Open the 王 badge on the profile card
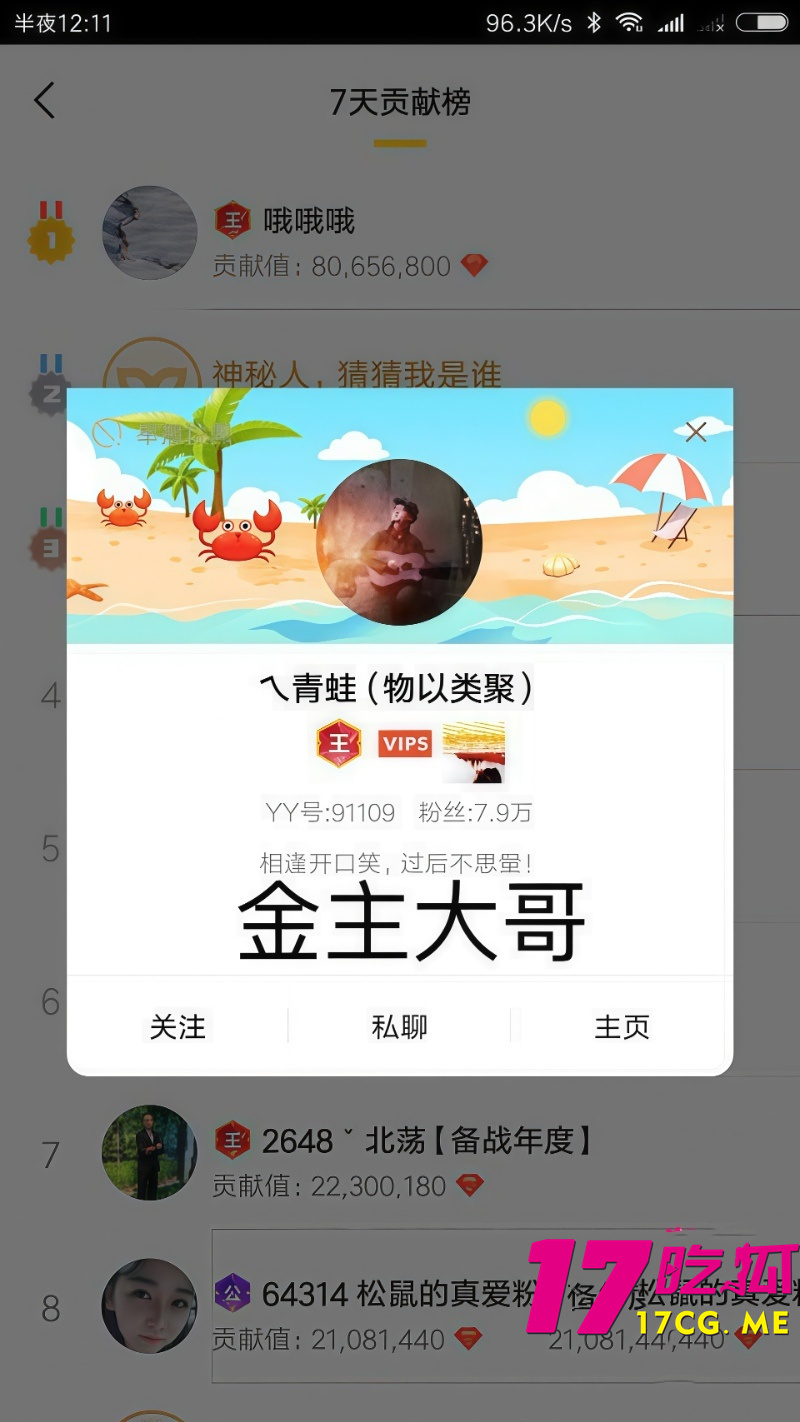Image resolution: width=800 pixels, height=1422 pixels. click(x=337, y=744)
